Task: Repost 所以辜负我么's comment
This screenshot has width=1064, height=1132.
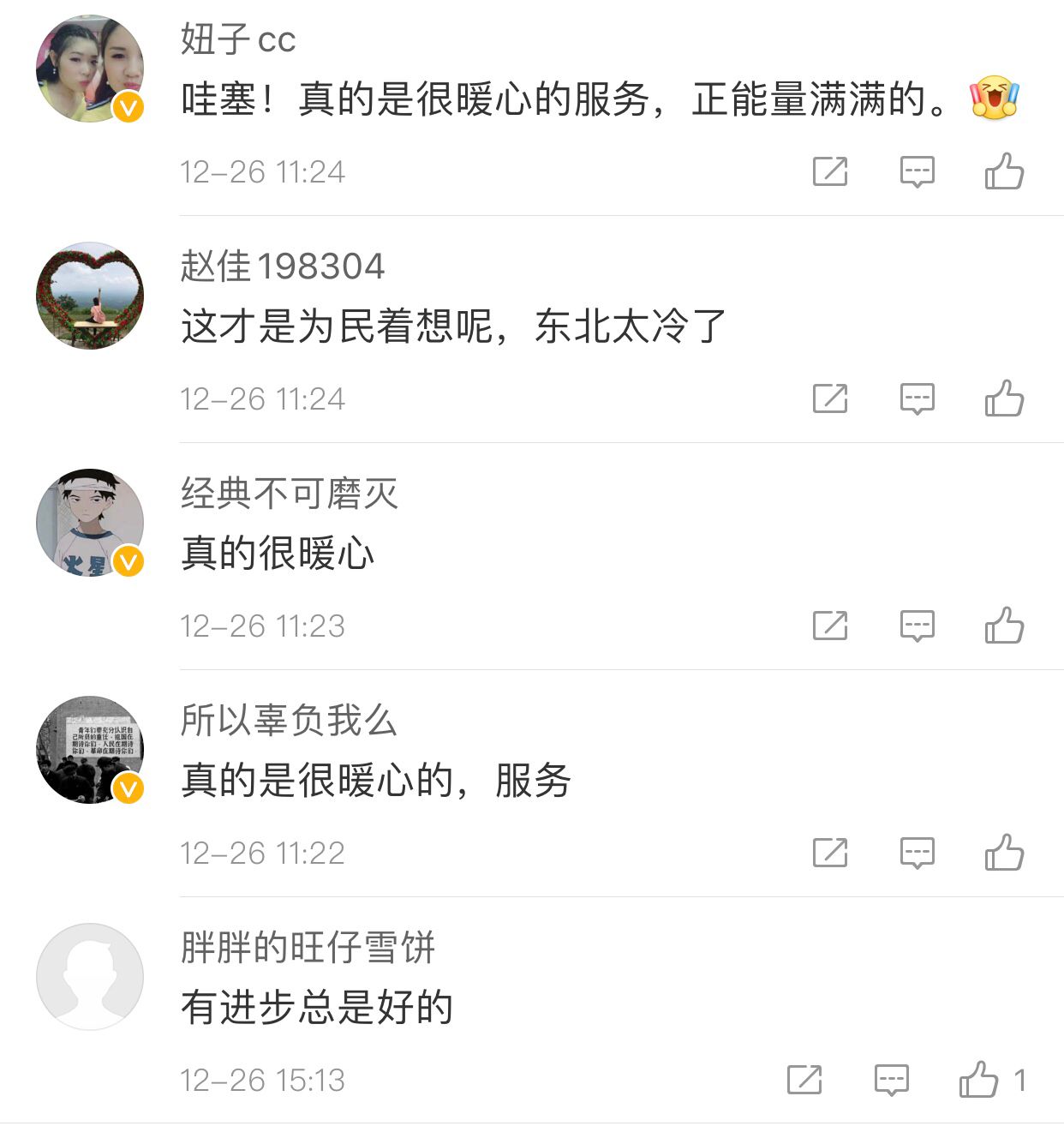Action: coord(829,853)
